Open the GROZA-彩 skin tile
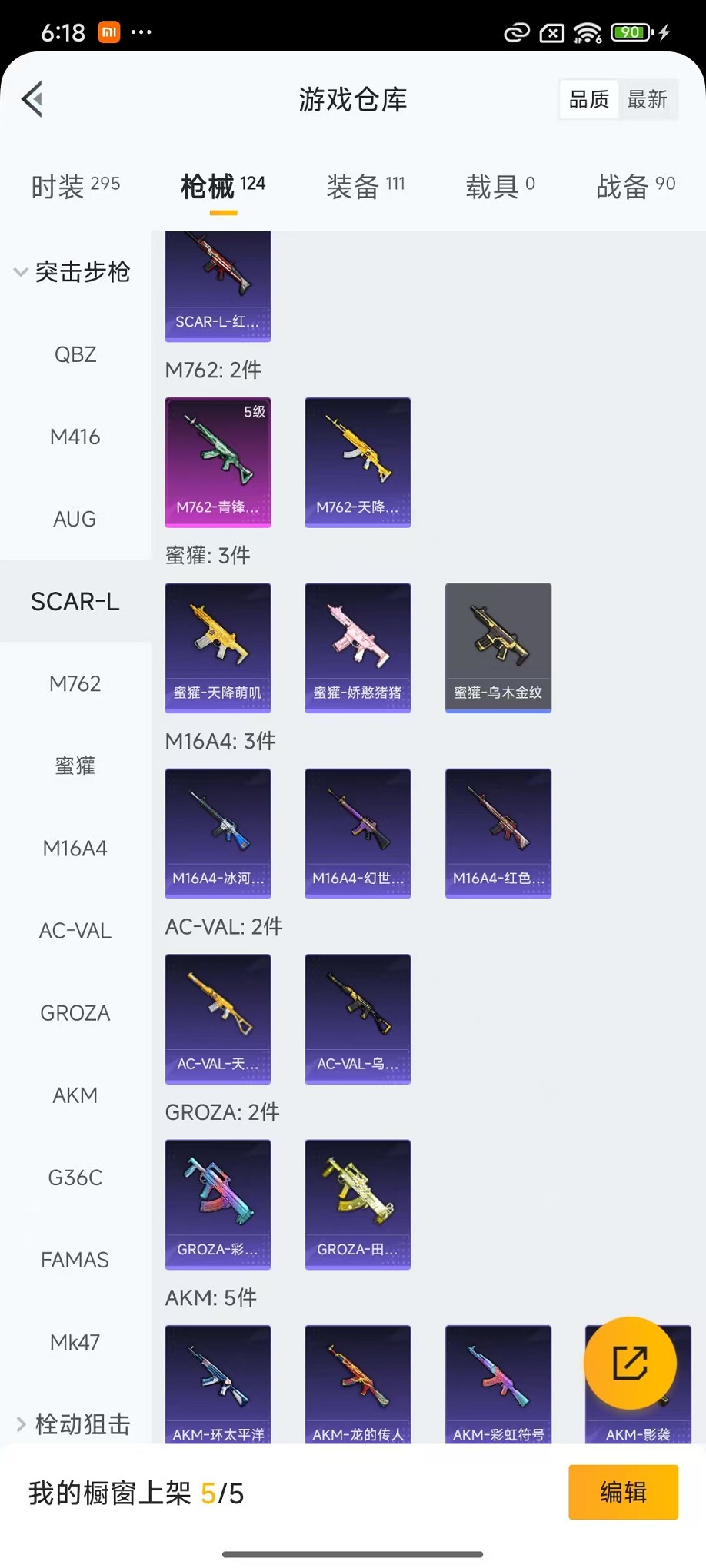The image size is (706, 1568). click(218, 1204)
